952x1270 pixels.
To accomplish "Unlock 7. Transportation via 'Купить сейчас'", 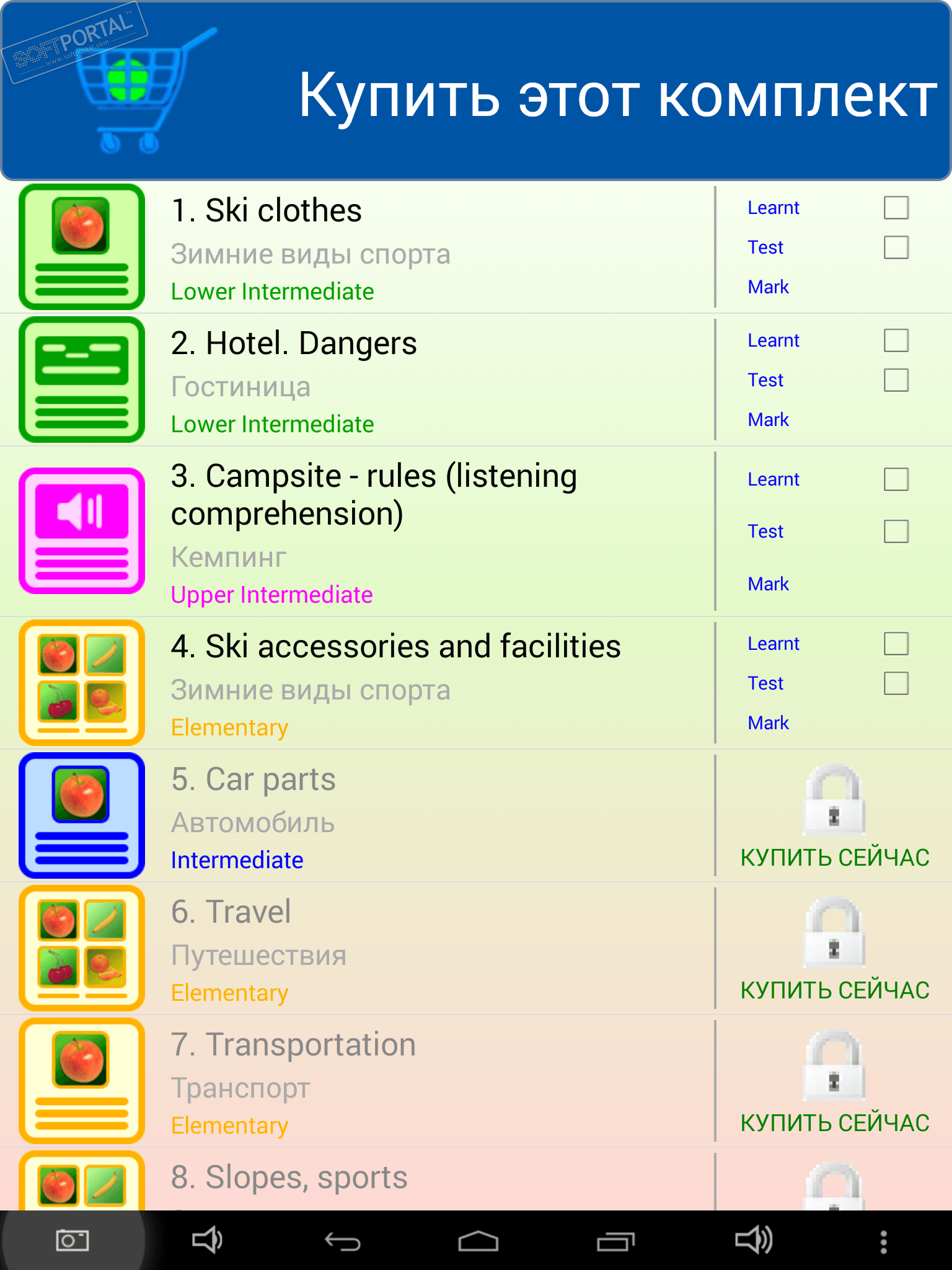I will tap(834, 1122).
